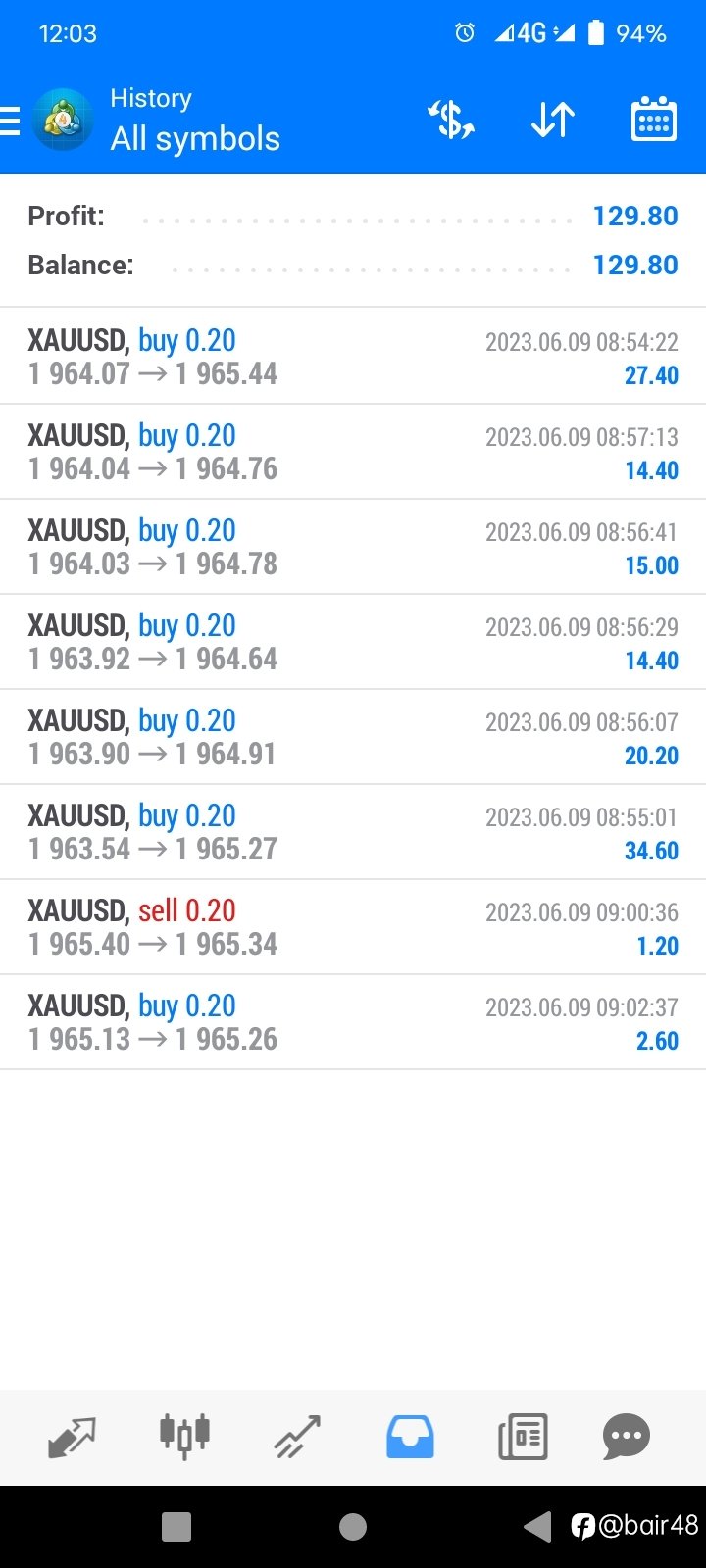This screenshot has width=706, height=1568.
Task: Switch to the chat messages tab
Action: [x=627, y=1438]
